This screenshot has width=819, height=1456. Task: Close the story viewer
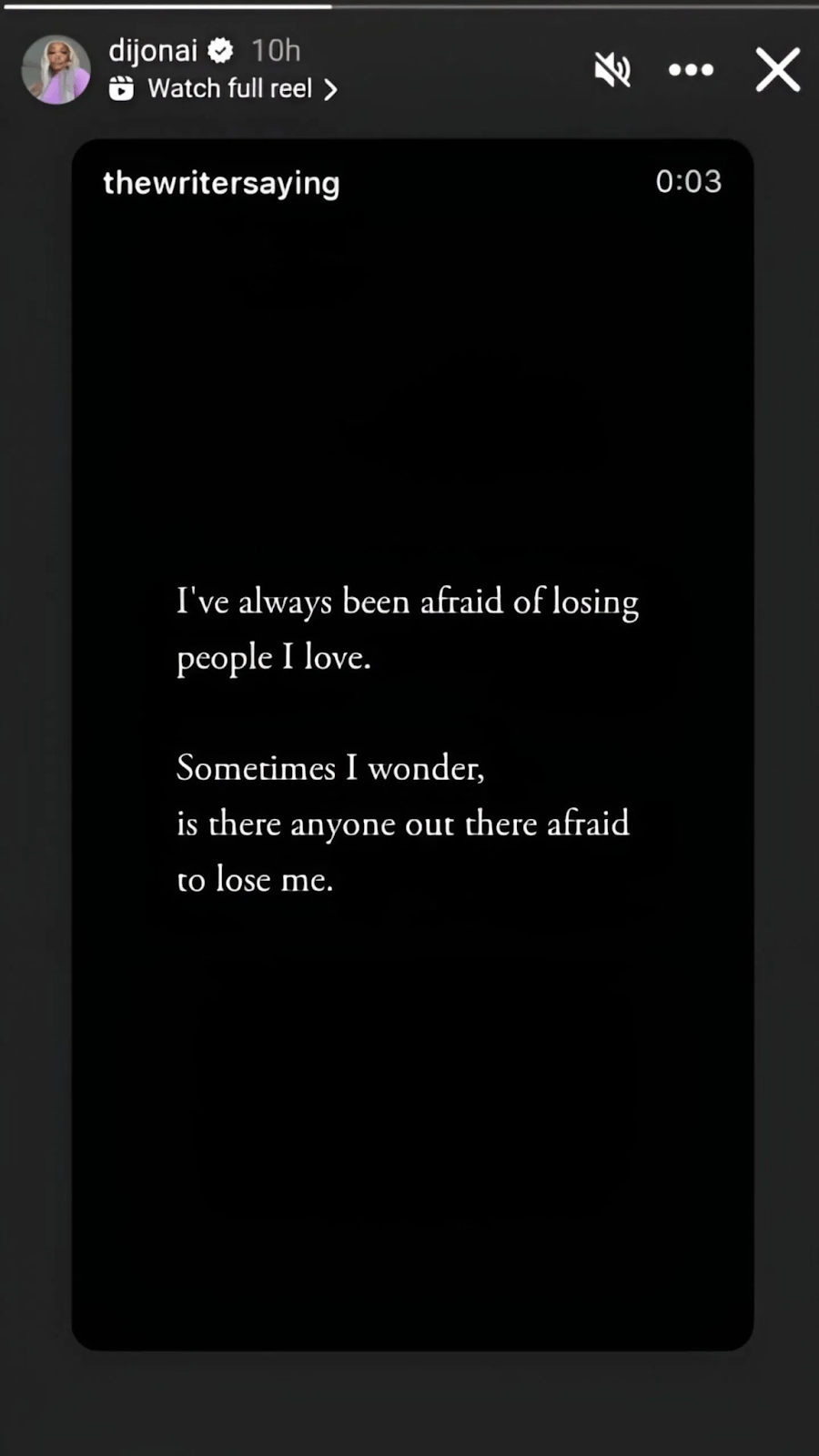pyautogui.click(x=777, y=69)
